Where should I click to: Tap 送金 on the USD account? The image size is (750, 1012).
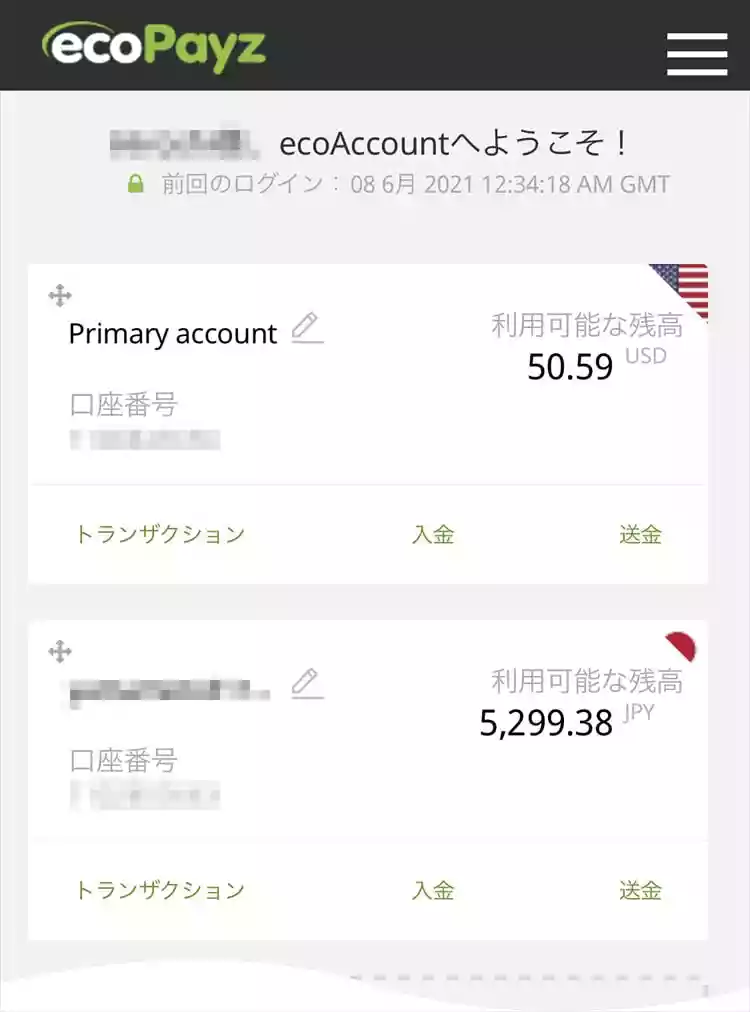(x=640, y=534)
